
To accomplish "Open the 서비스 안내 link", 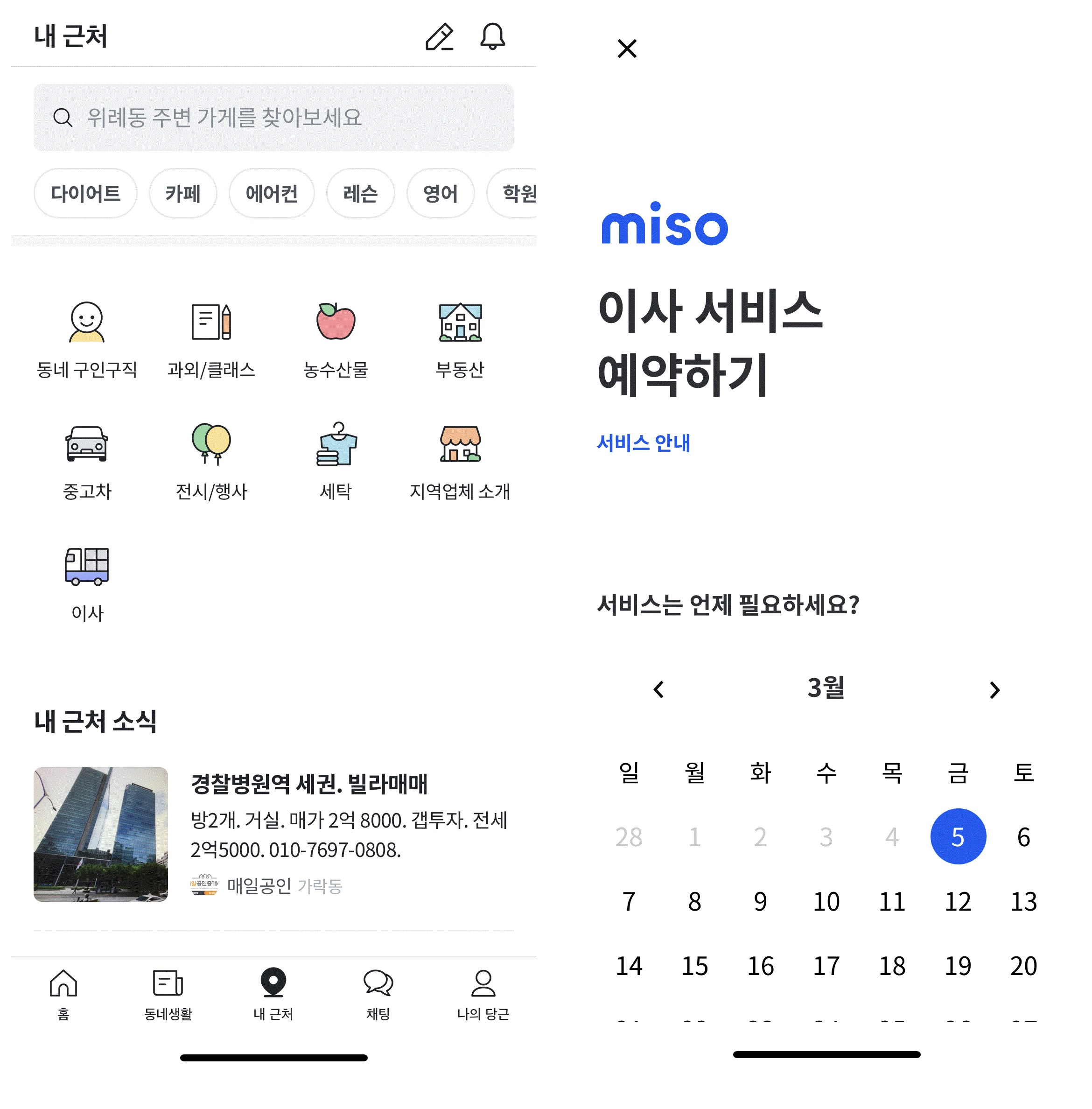I will tap(643, 443).
